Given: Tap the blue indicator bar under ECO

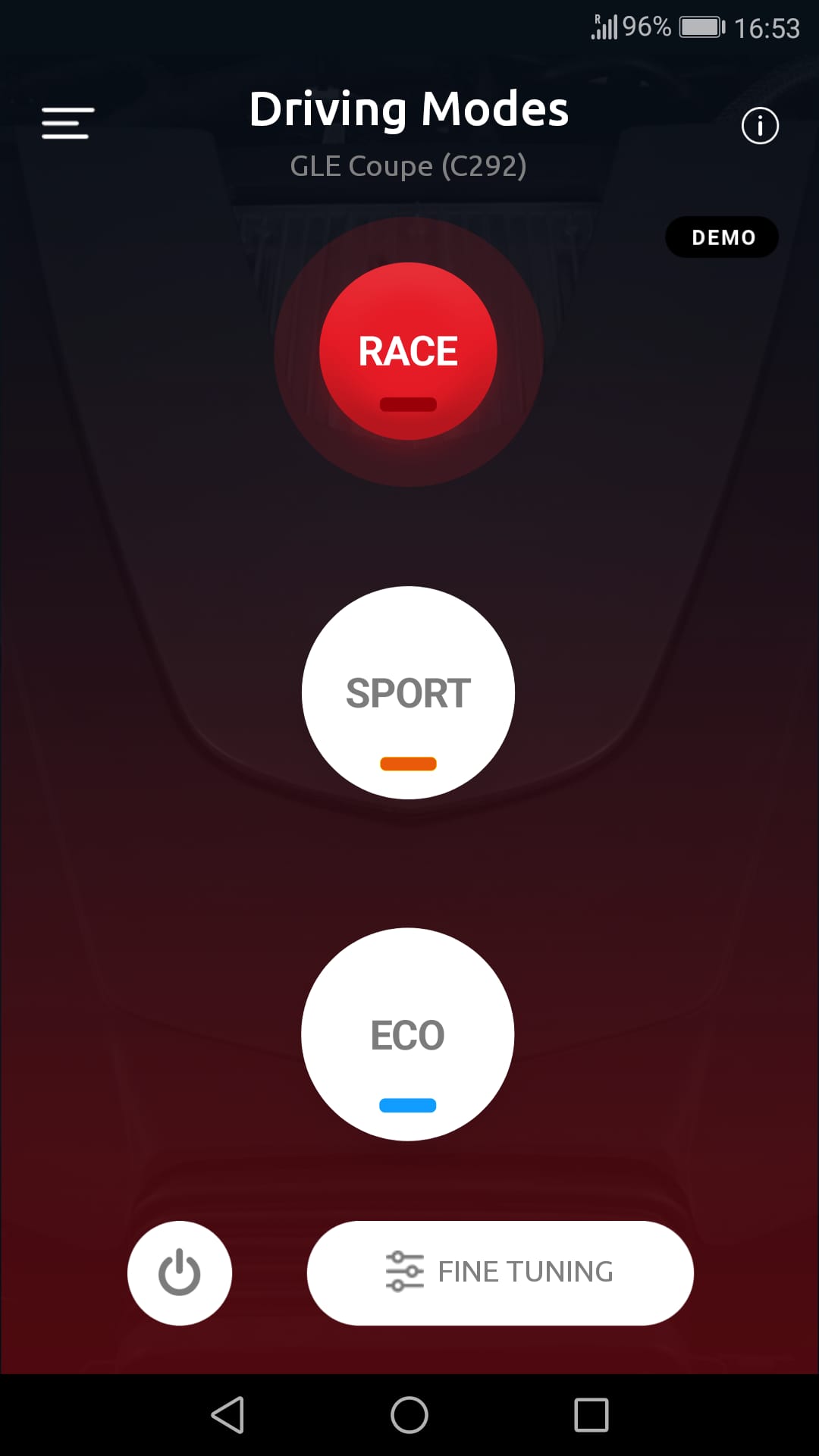Looking at the screenshot, I should [x=408, y=1105].
